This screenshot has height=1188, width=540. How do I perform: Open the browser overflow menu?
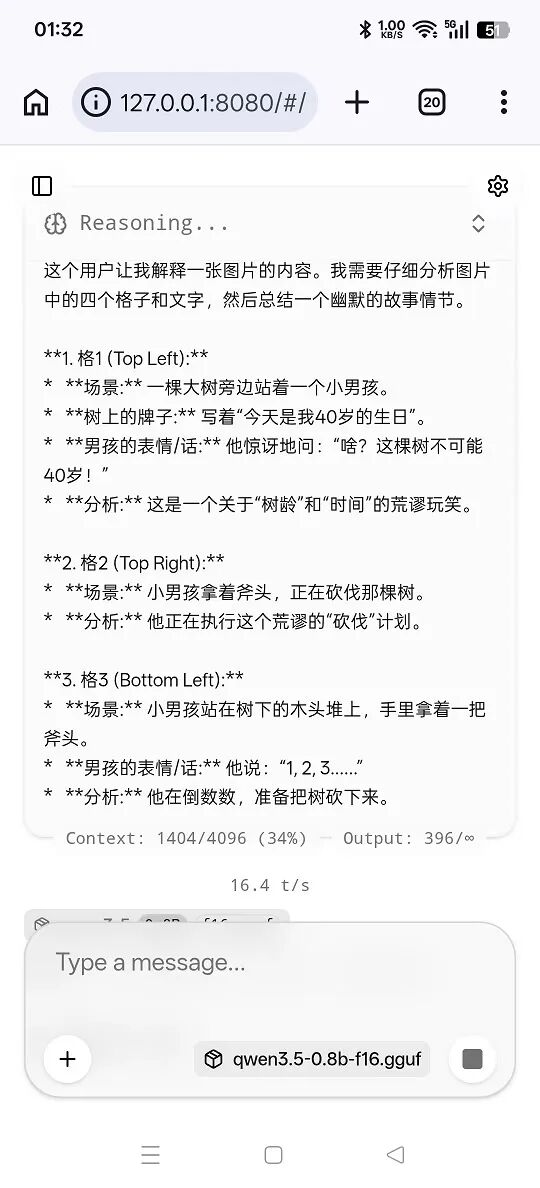(504, 102)
